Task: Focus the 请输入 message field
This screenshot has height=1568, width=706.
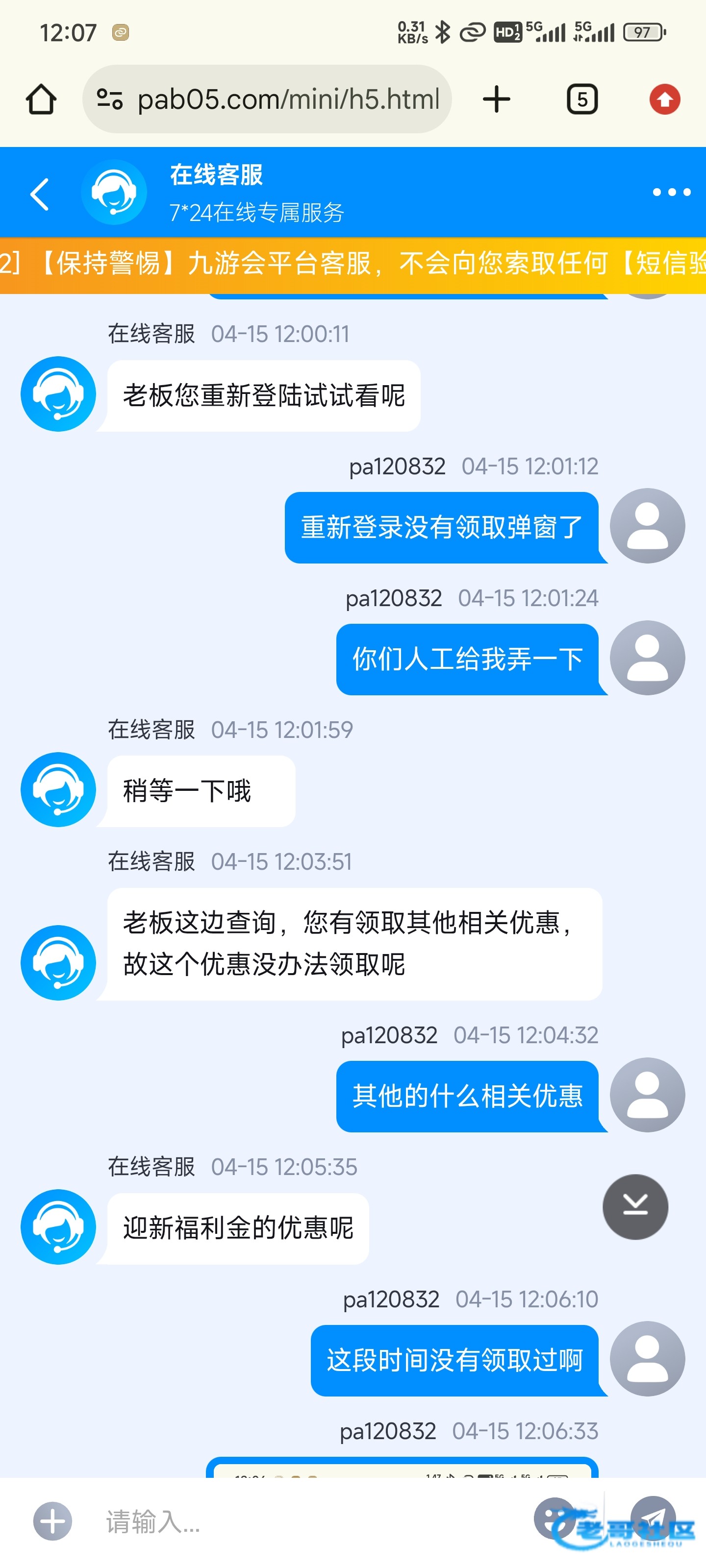Action: tap(304, 1521)
